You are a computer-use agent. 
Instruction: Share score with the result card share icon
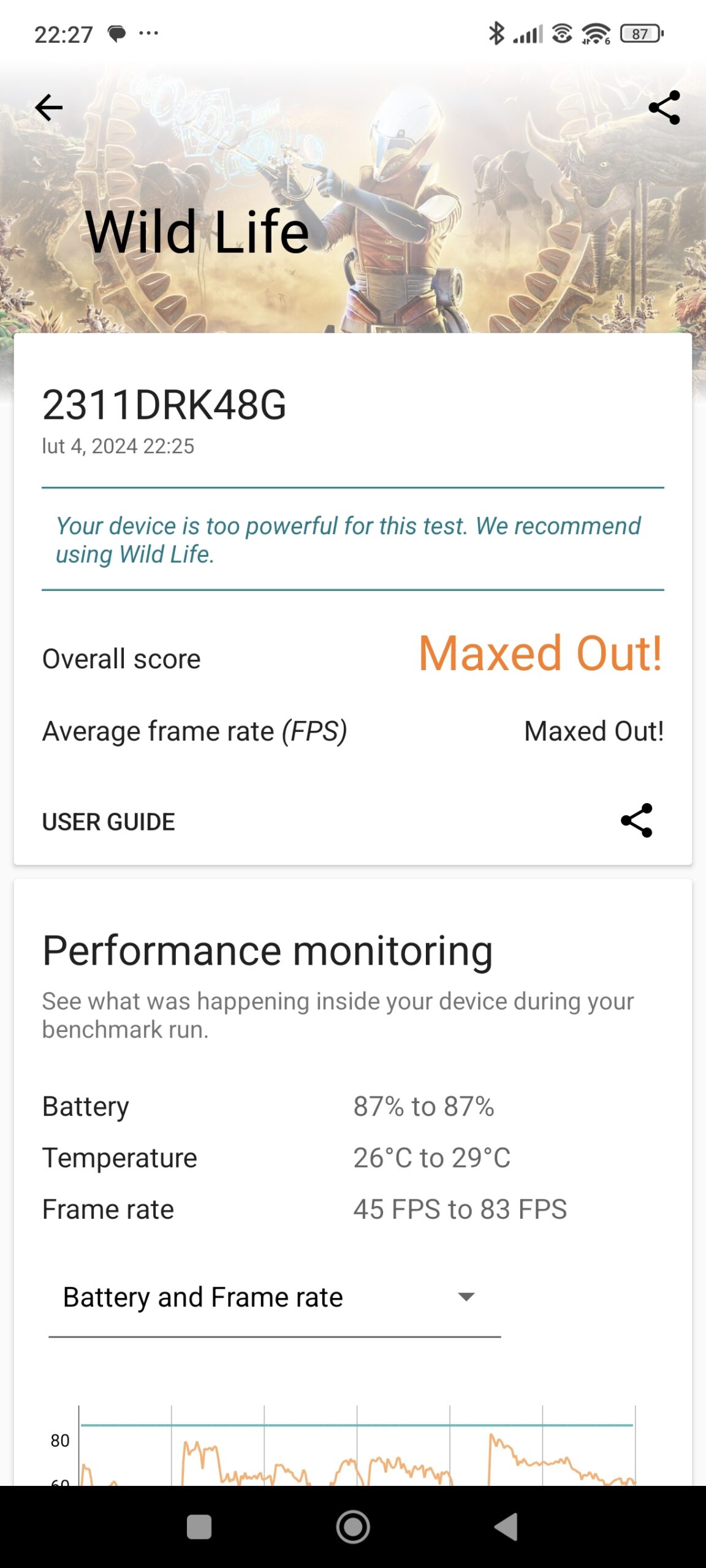coord(637,820)
